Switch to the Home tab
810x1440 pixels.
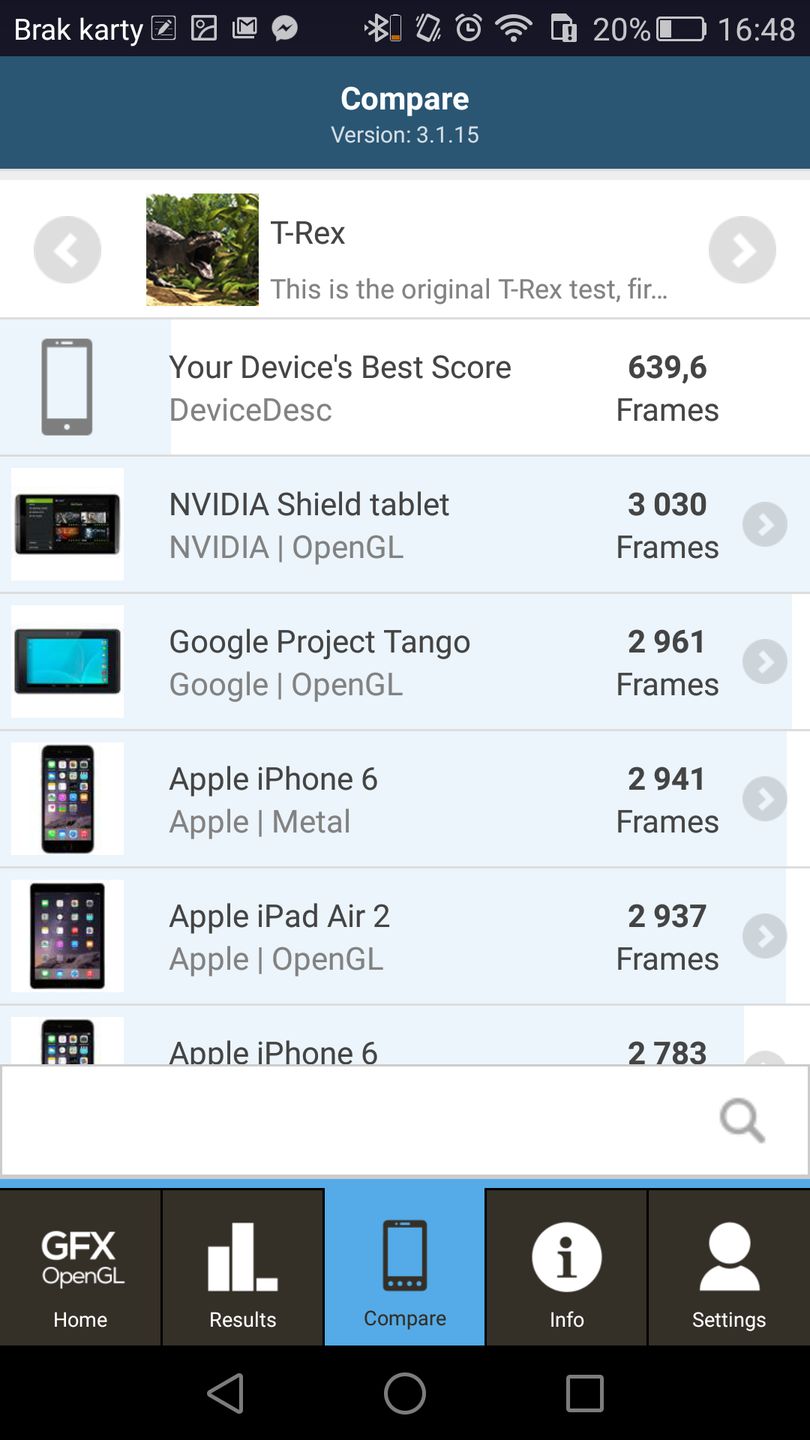(x=80, y=1268)
